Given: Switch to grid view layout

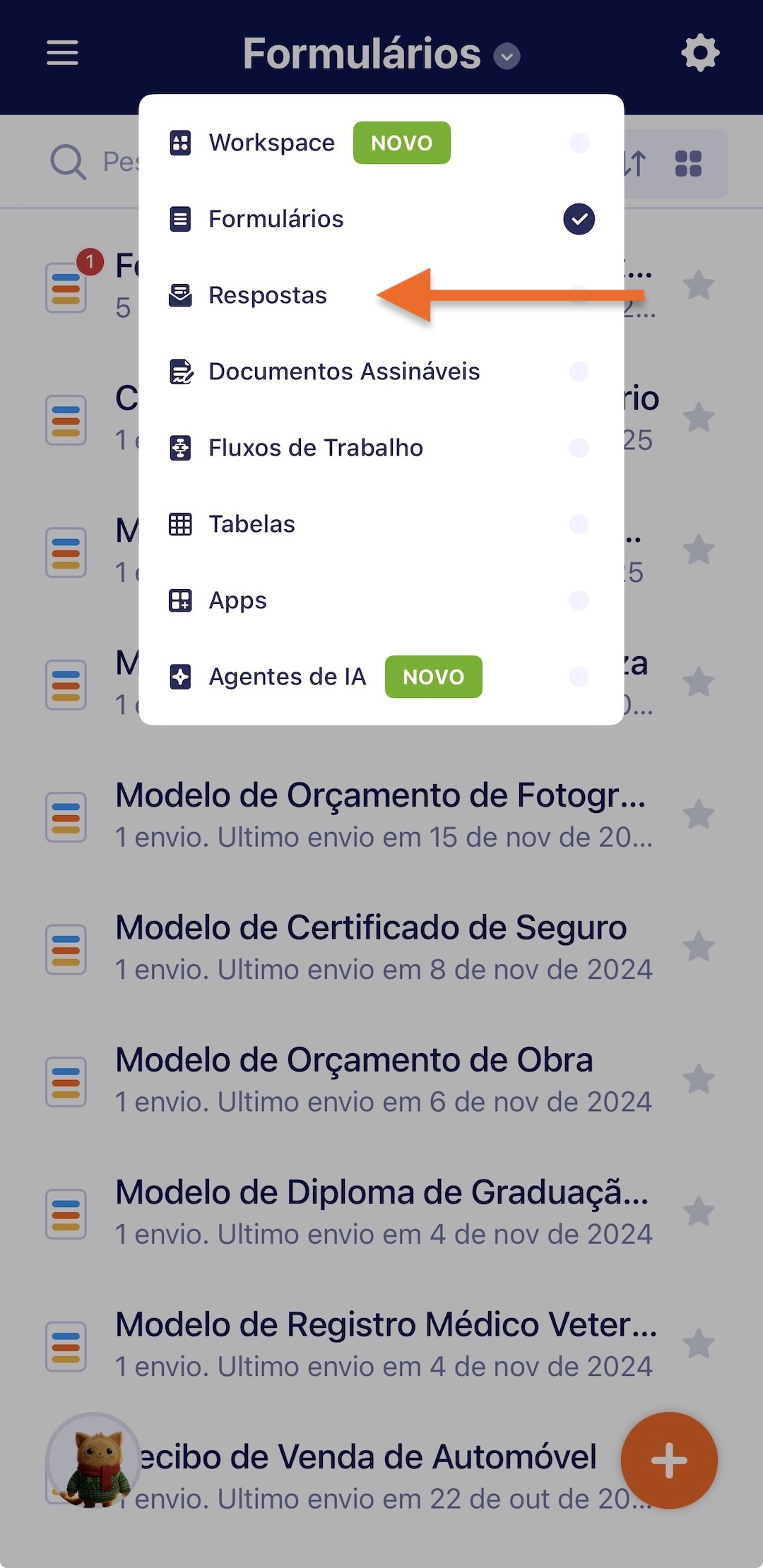Looking at the screenshot, I should click(x=687, y=162).
